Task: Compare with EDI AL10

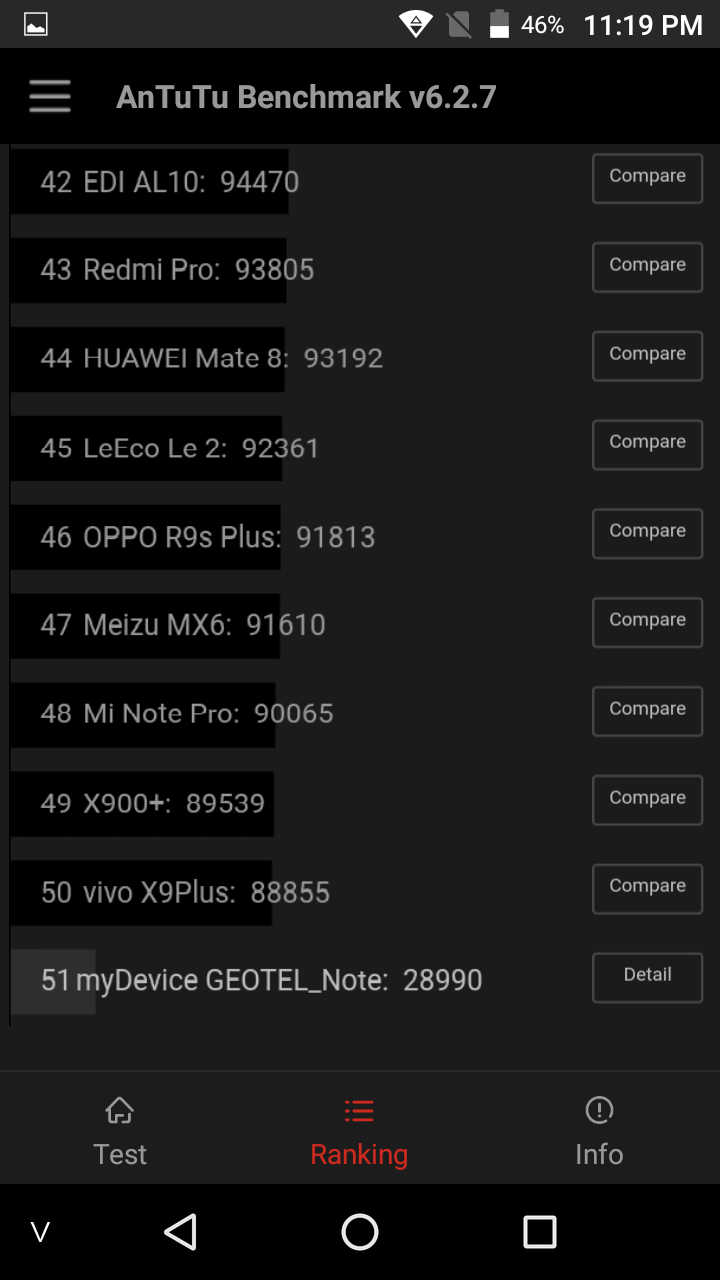Action: pos(647,178)
